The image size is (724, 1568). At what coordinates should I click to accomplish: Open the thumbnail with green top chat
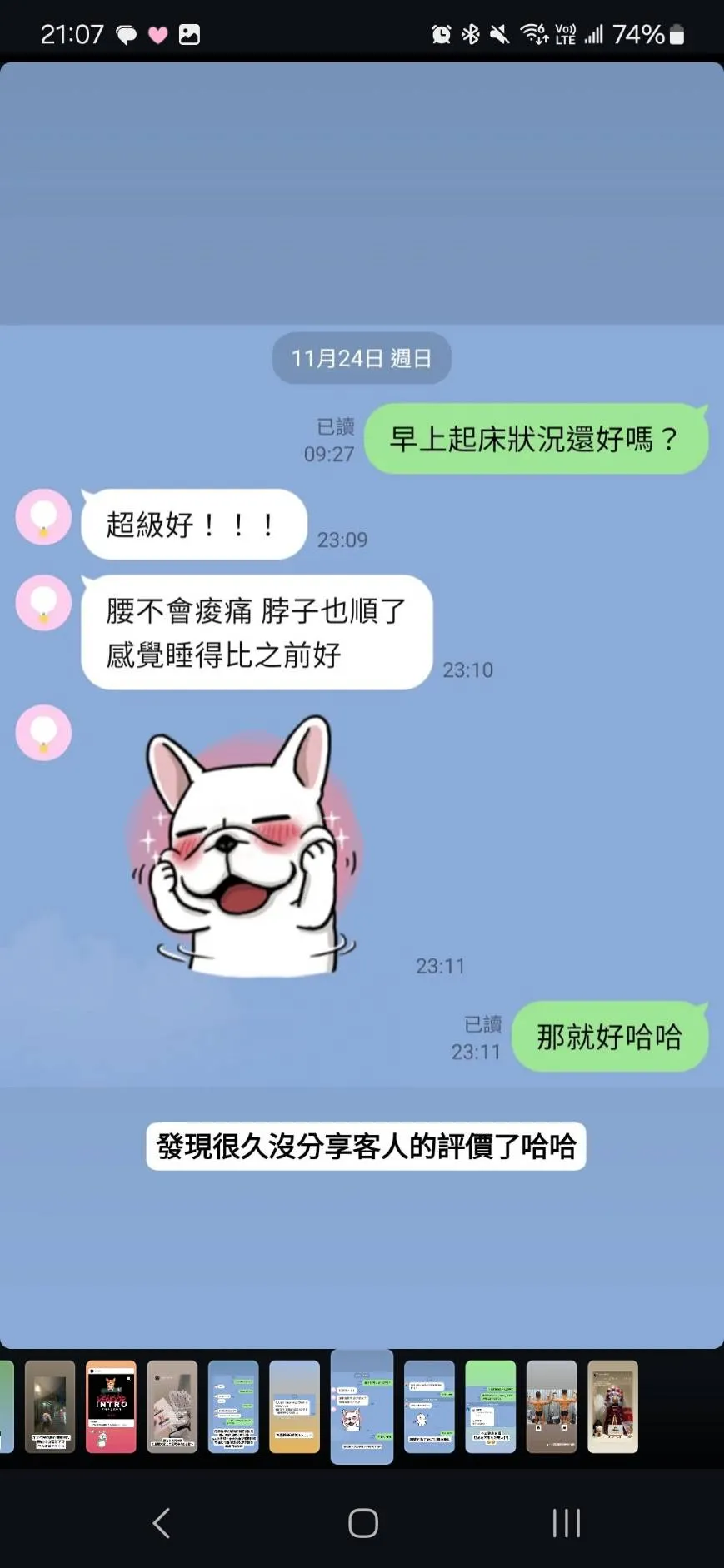point(491,1406)
